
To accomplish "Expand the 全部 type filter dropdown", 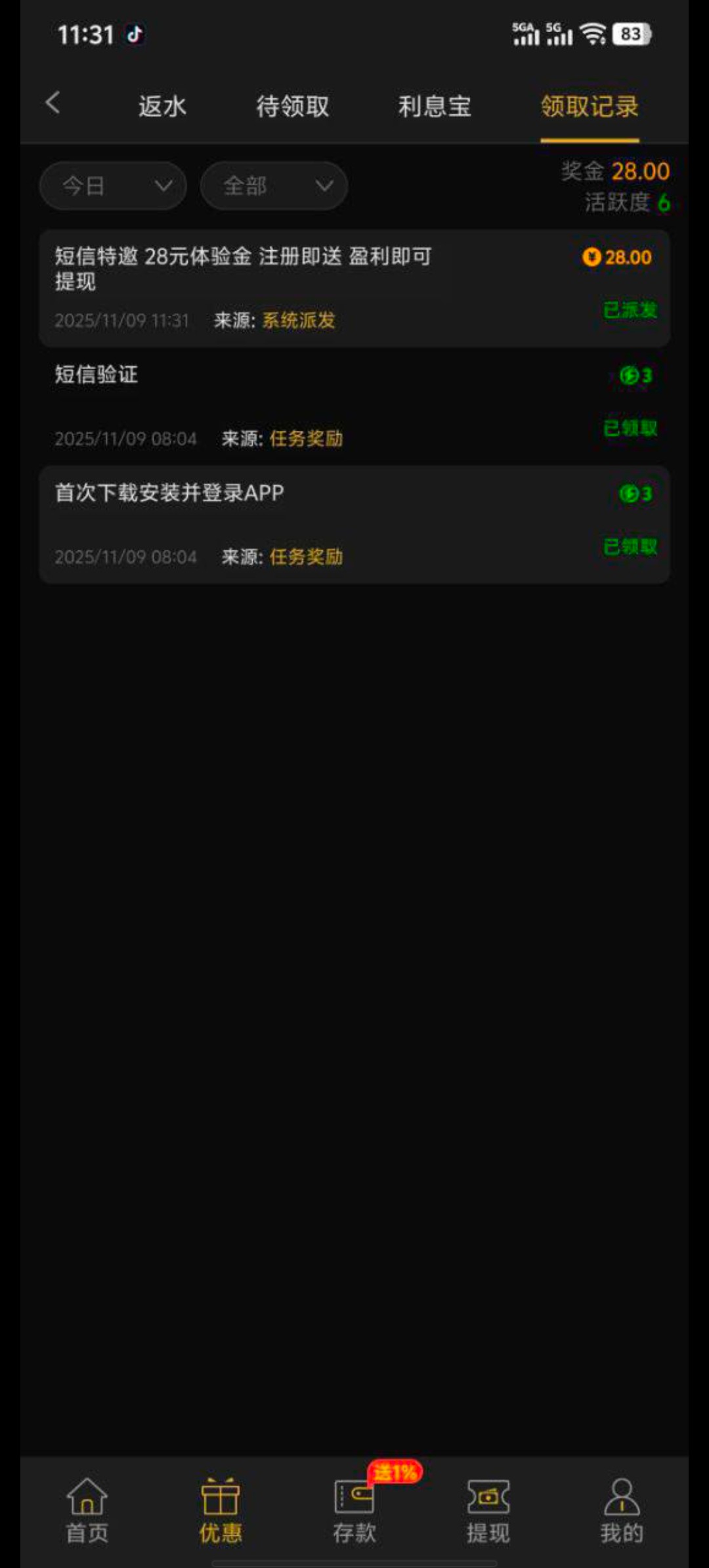I will [274, 186].
